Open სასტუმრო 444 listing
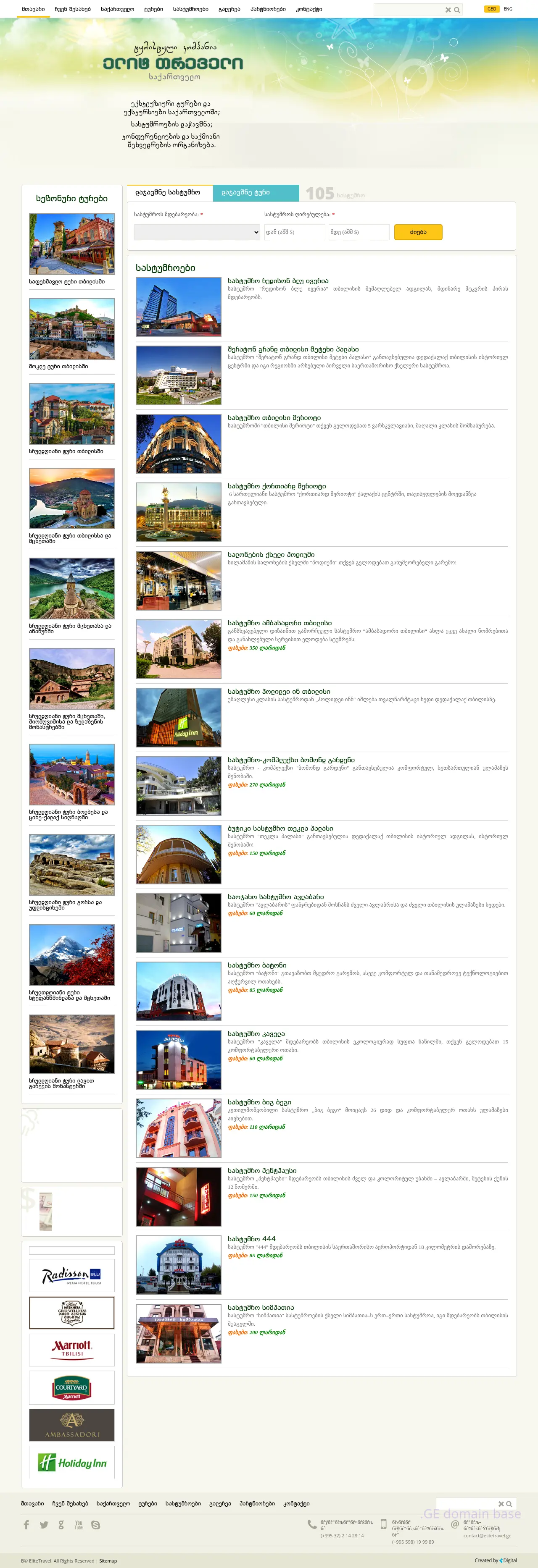Screen dimensions: 538x1568 pyautogui.click(x=252, y=1239)
